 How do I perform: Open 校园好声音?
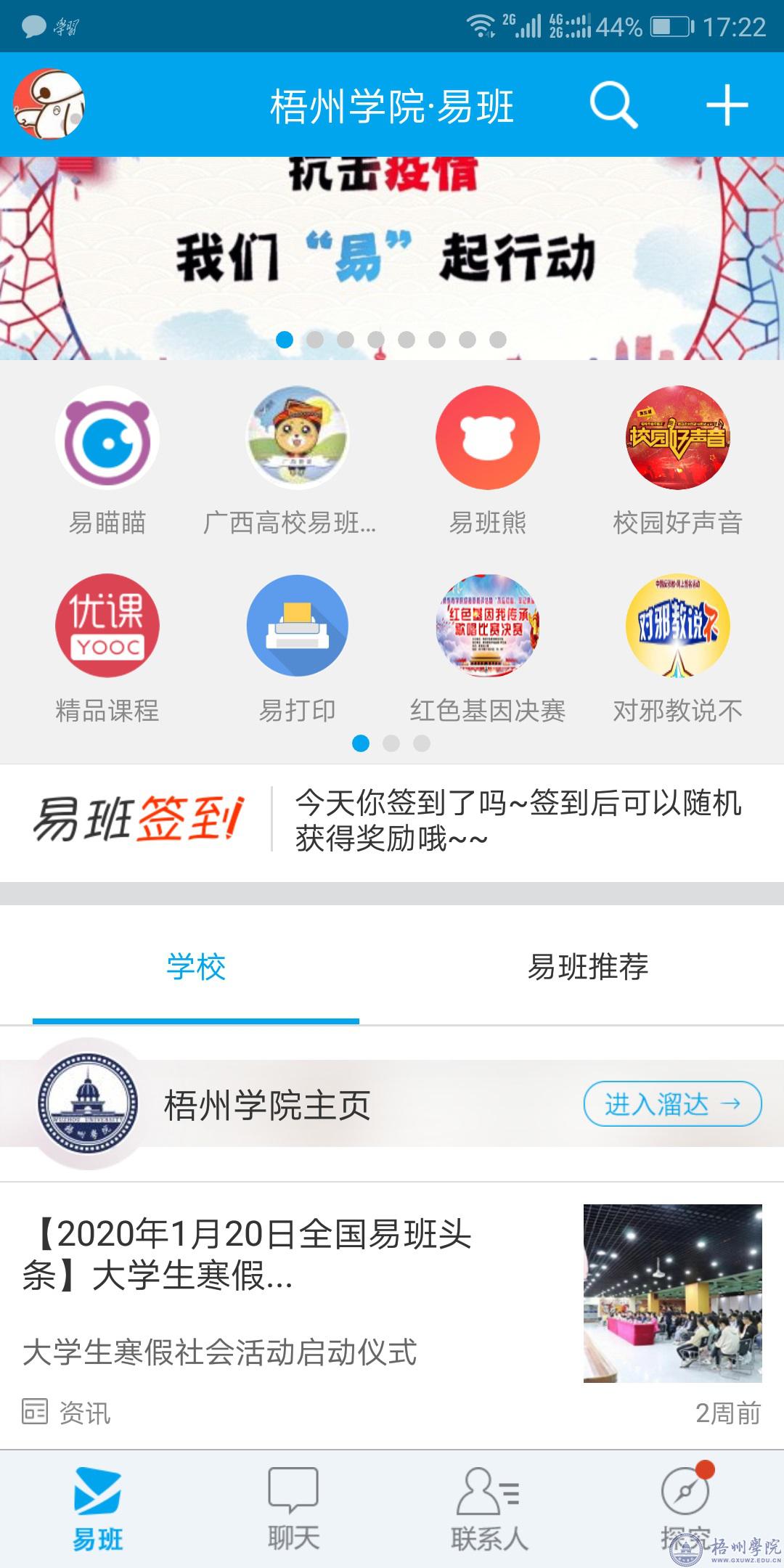(678, 438)
